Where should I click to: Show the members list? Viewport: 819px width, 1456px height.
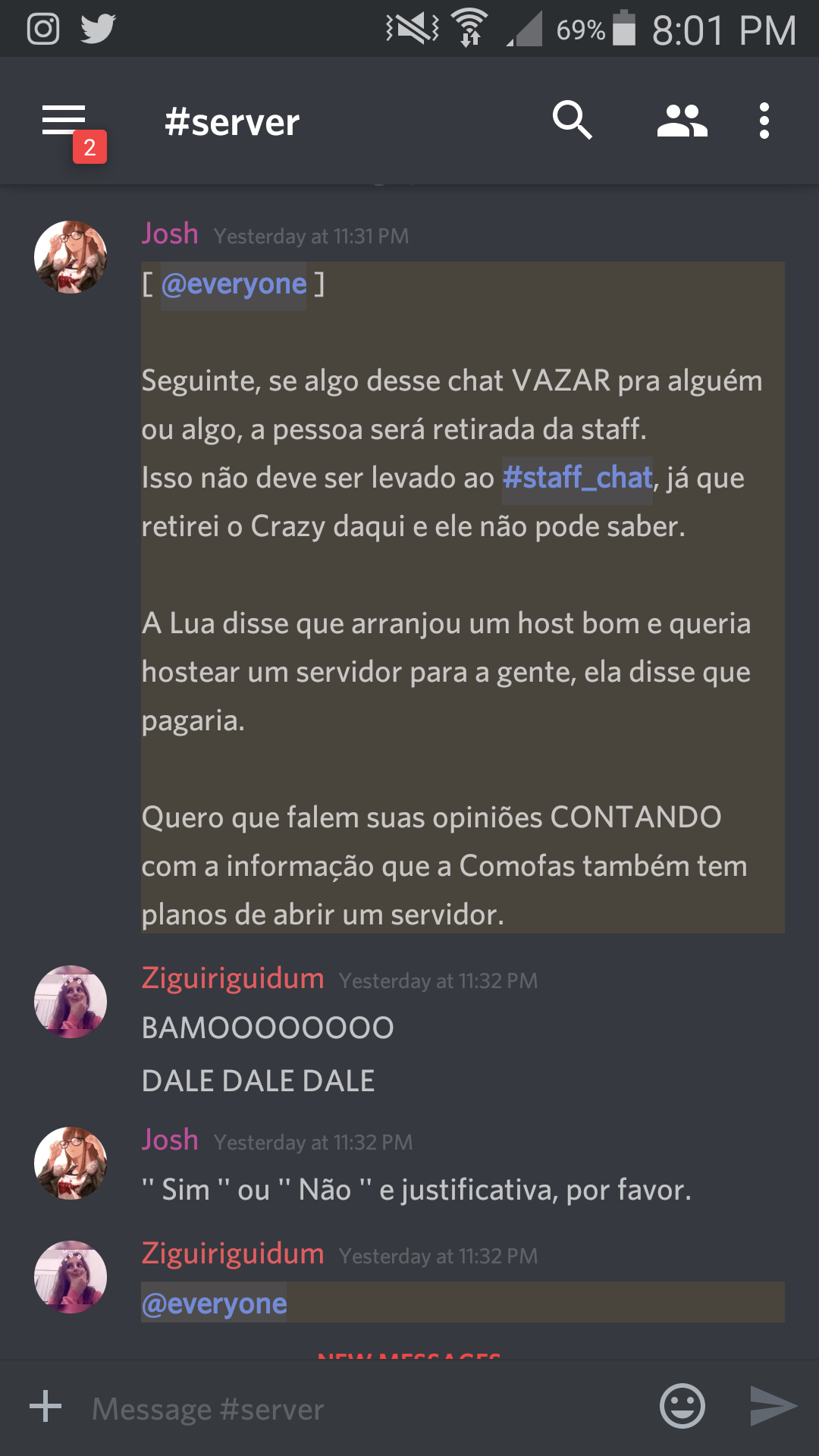[x=682, y=121]
